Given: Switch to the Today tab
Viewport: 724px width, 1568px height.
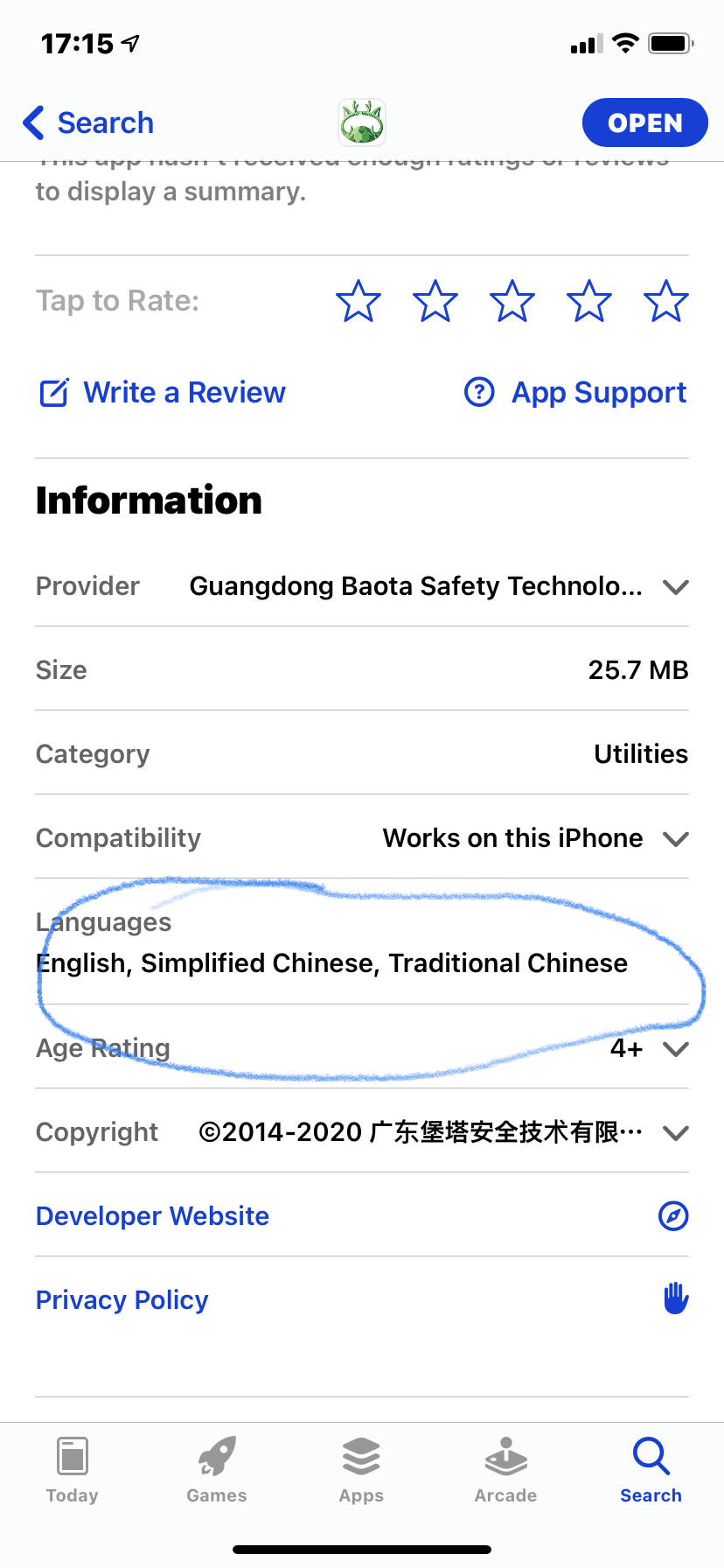Looking at the screenshot, I should pyautogui.click(x=73, y=1470).
